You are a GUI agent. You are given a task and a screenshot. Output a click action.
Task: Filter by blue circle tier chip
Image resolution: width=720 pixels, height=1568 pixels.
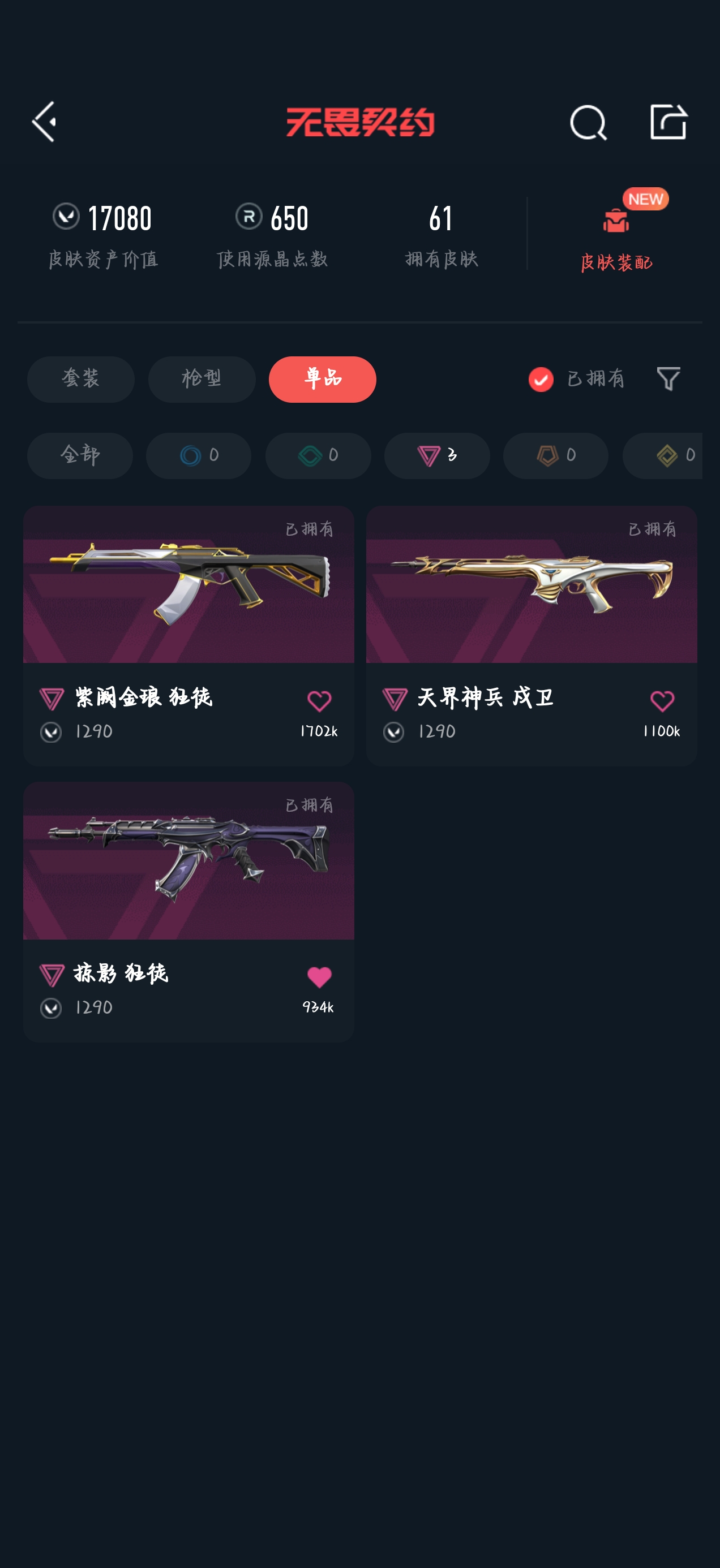coord(199,455)
